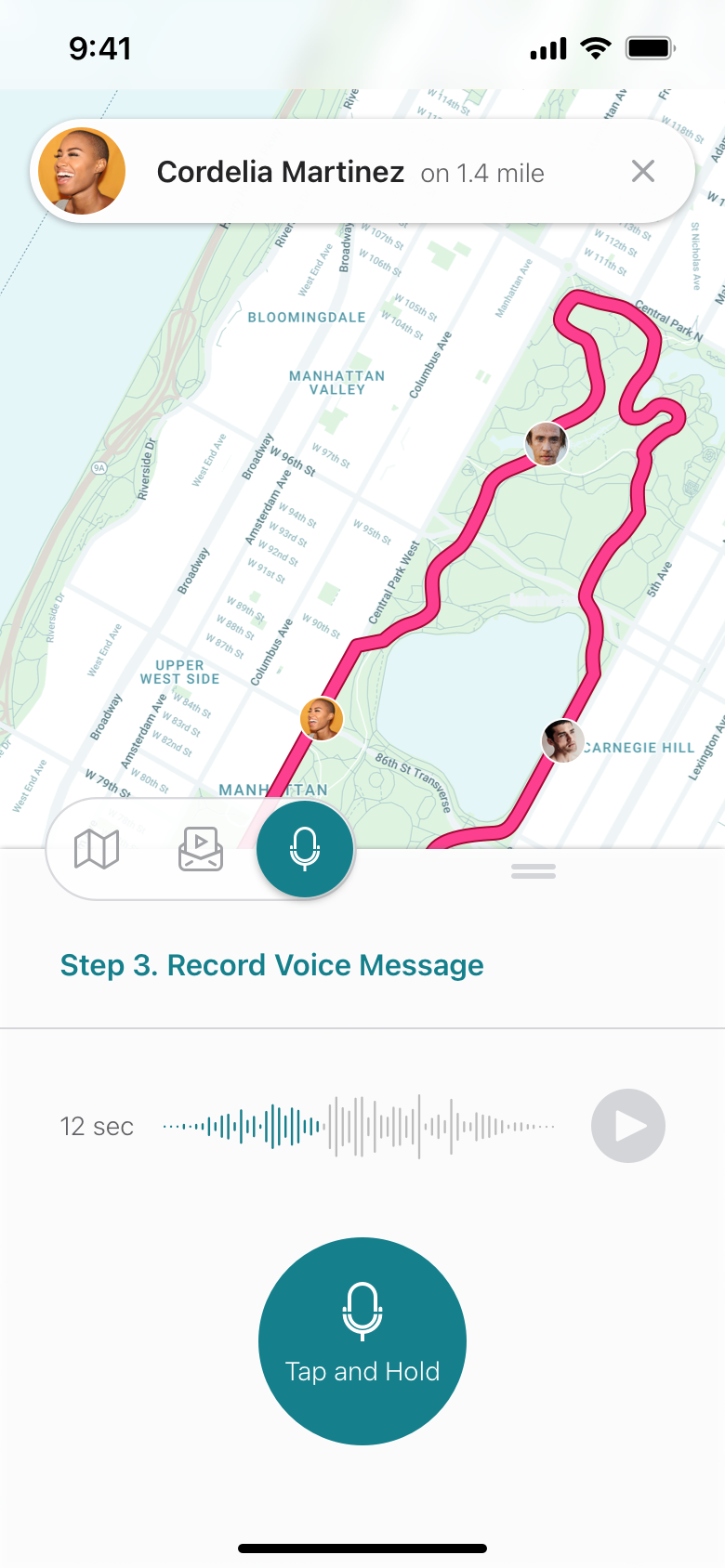Switch to the map tab

[97, 848]
